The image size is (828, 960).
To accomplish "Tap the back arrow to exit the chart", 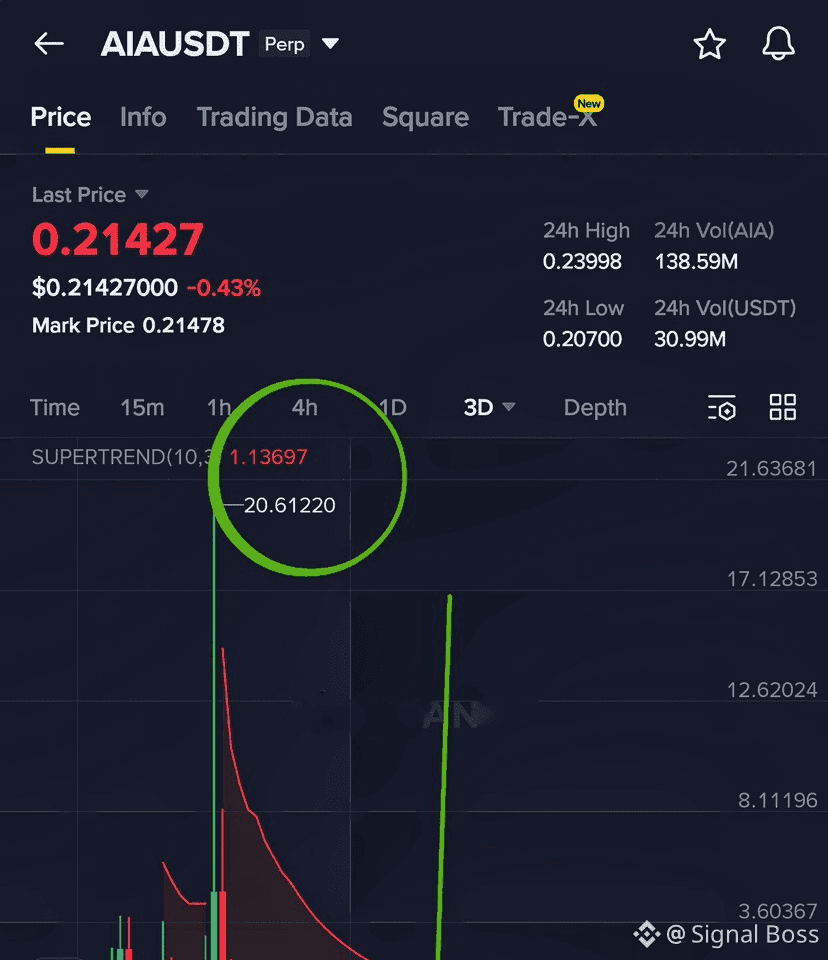I will [48, 43].
